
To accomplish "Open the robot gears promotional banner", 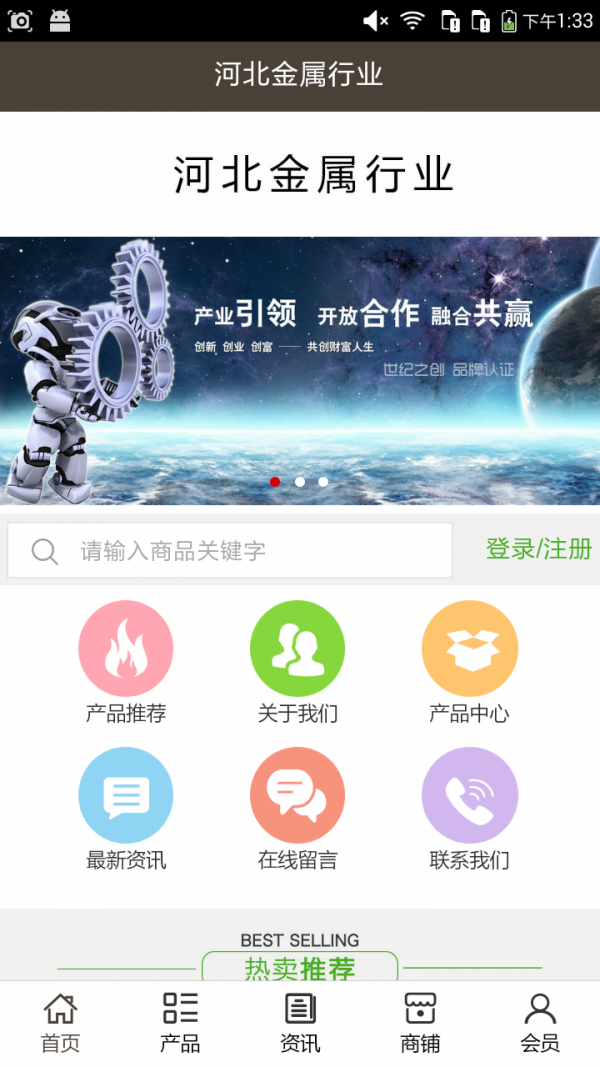I will pyautogui.click(x=300, y=370).
